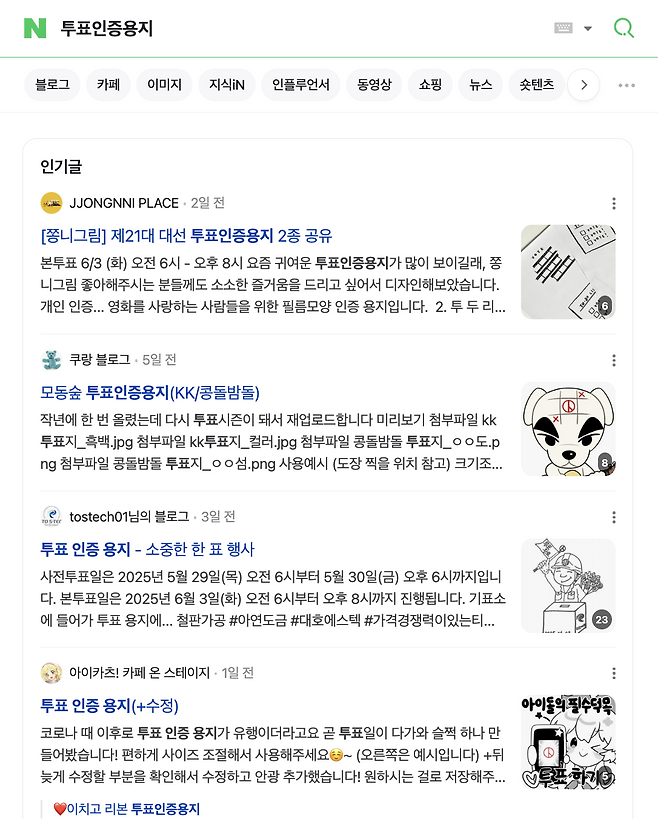Open the 쇼핑 tab

[x=430, y=85]
